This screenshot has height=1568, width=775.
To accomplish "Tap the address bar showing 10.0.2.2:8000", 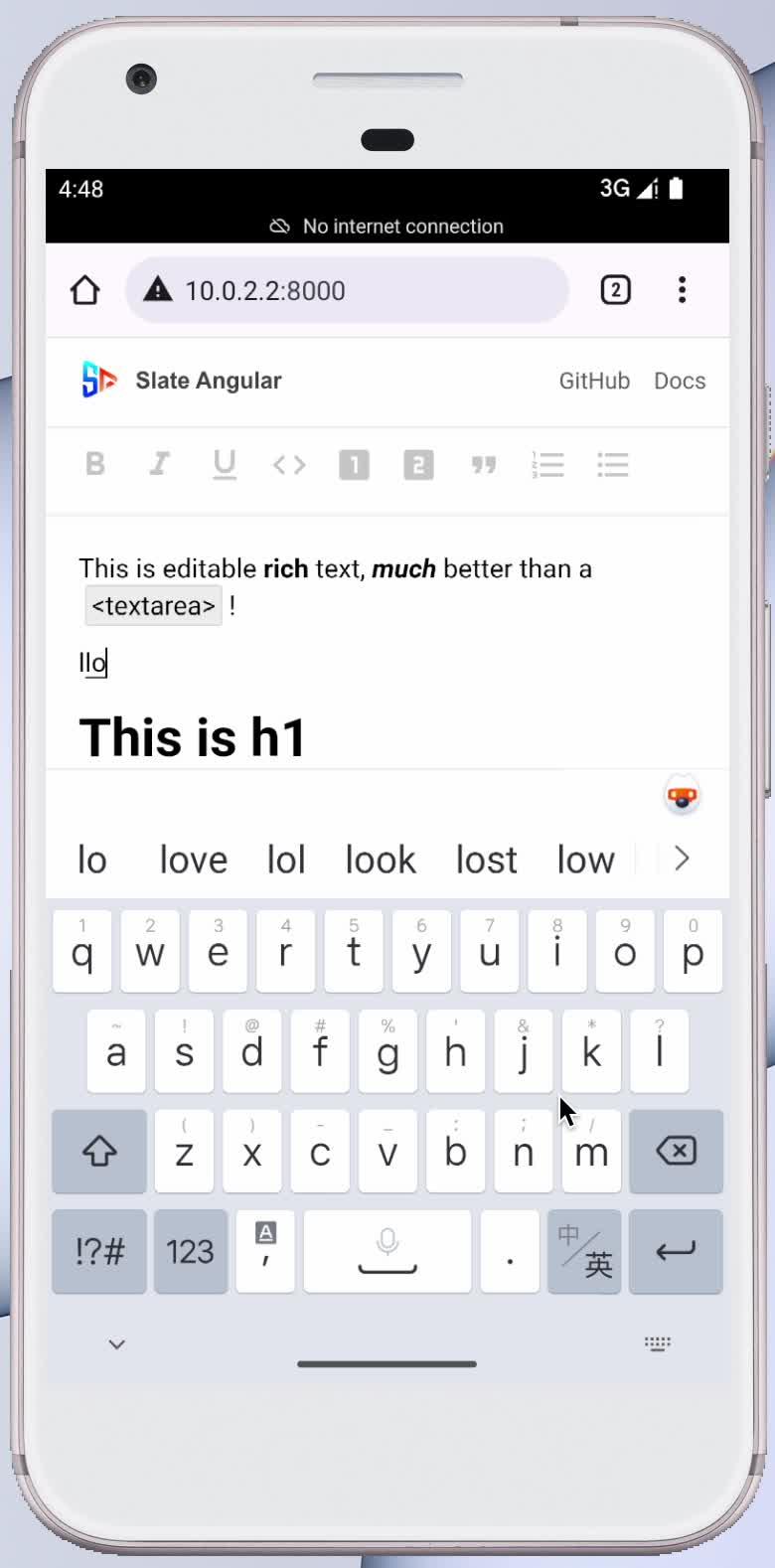I will pos(347,290).
